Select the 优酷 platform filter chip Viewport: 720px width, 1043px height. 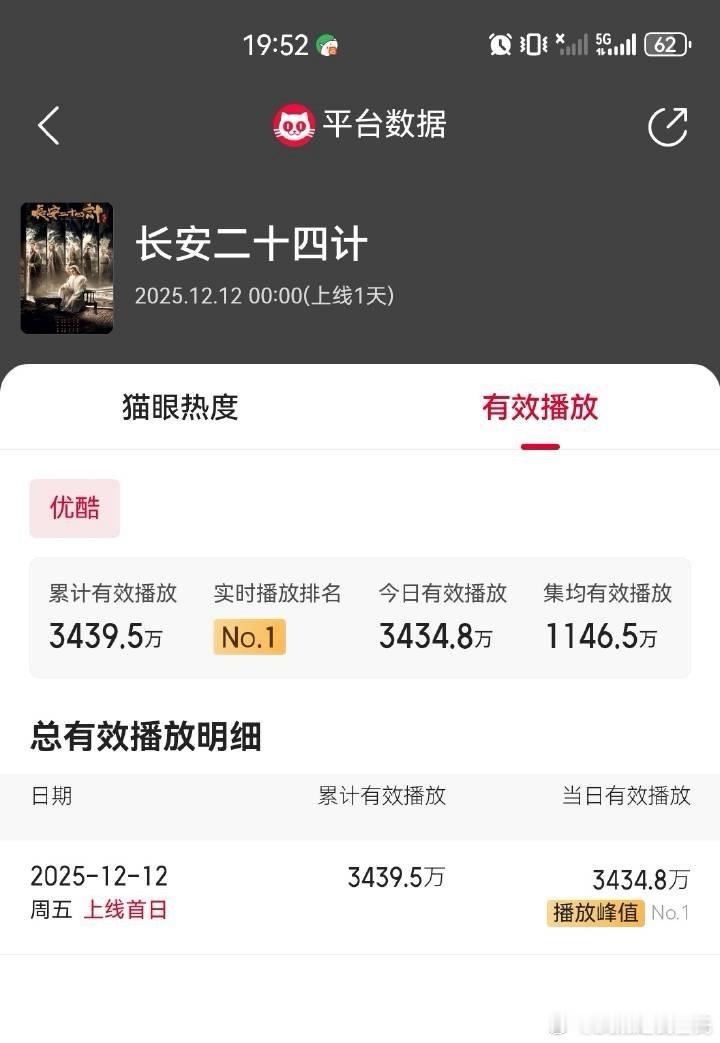pos(74,508)
